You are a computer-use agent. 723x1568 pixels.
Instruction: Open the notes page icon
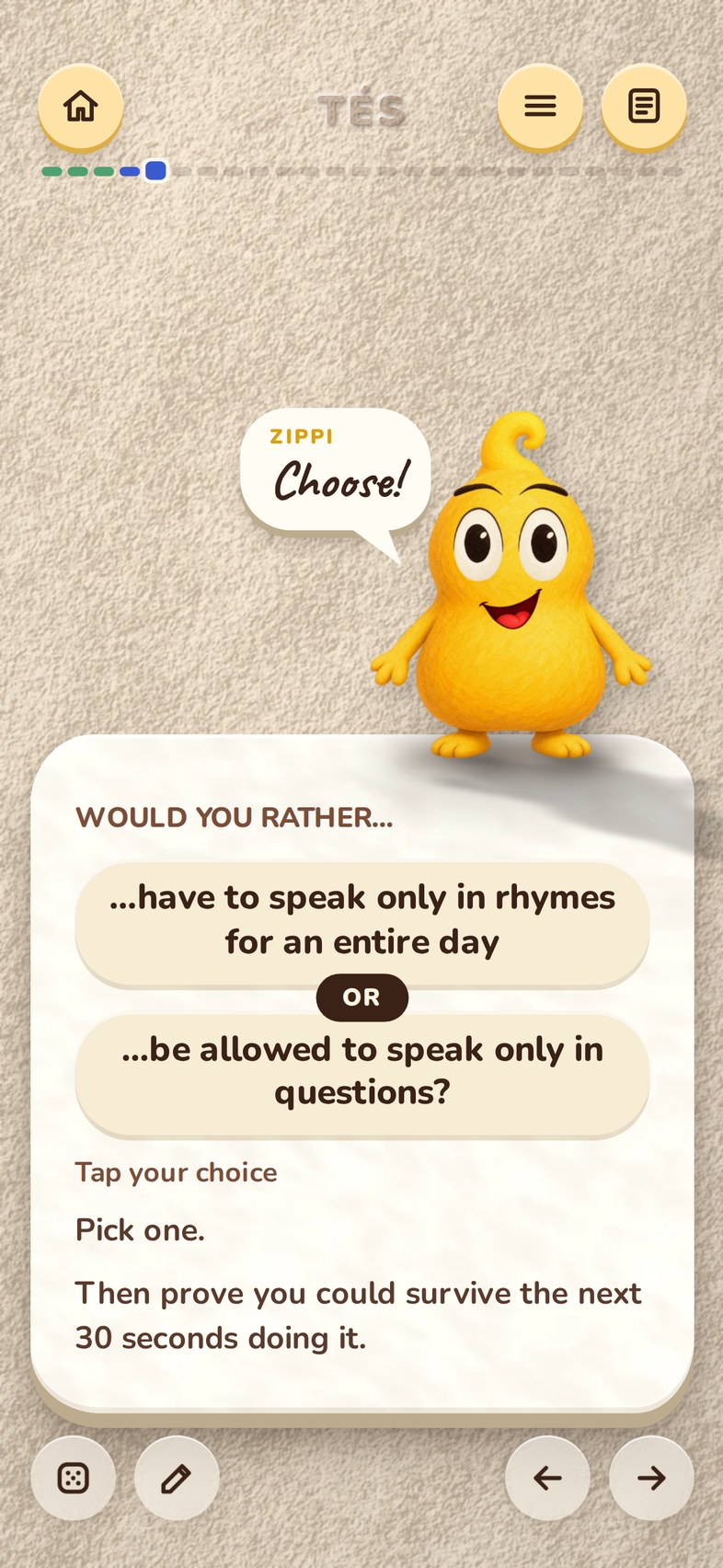pyautogui.click(x=644, y=107)
